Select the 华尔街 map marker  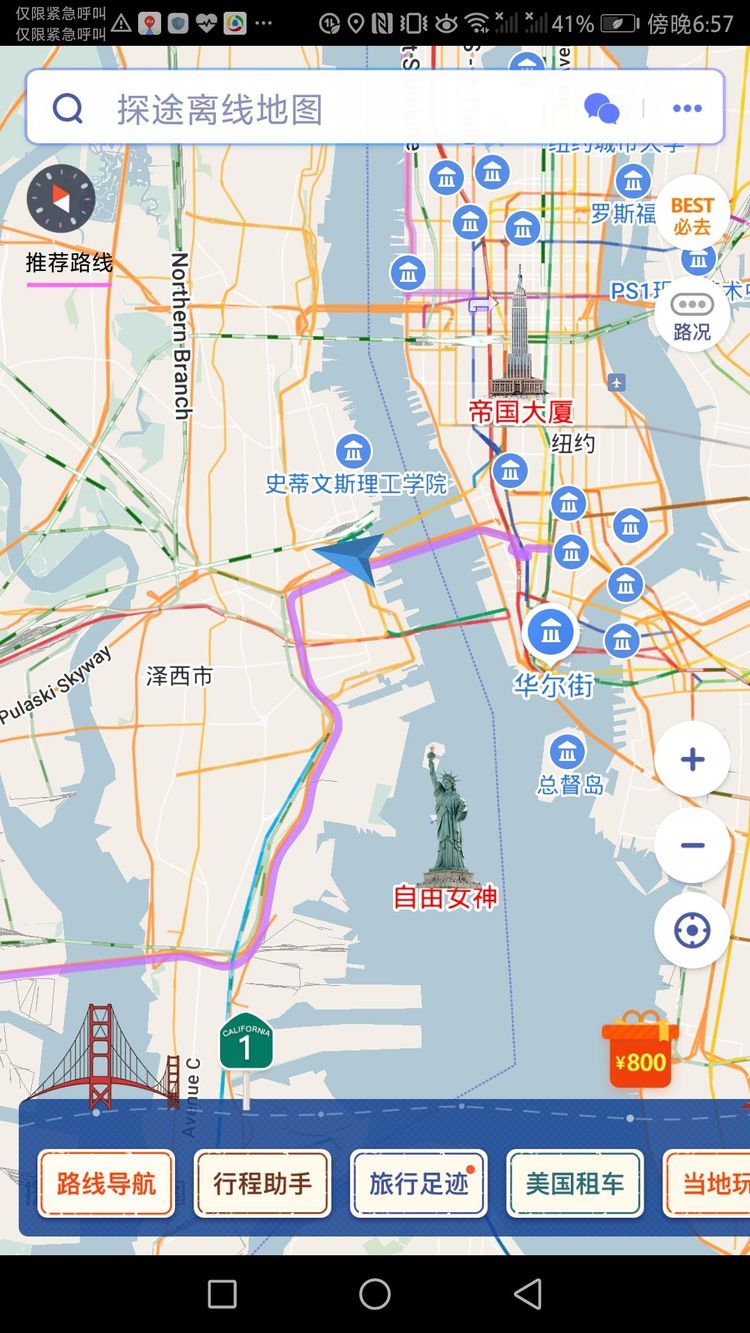click(x=551, y=633)
